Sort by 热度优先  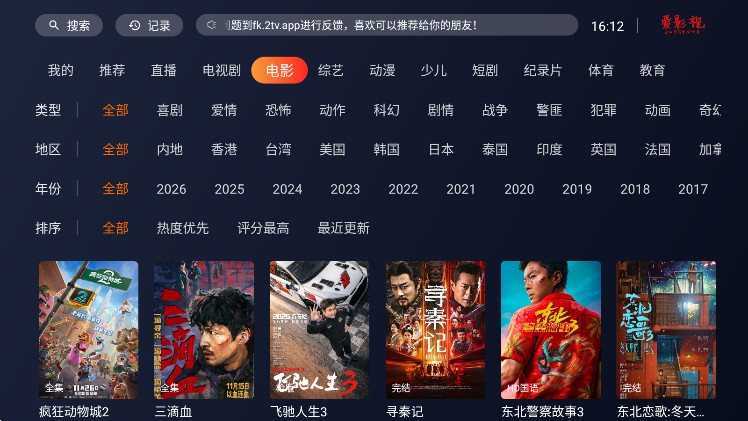pos(183,228)
